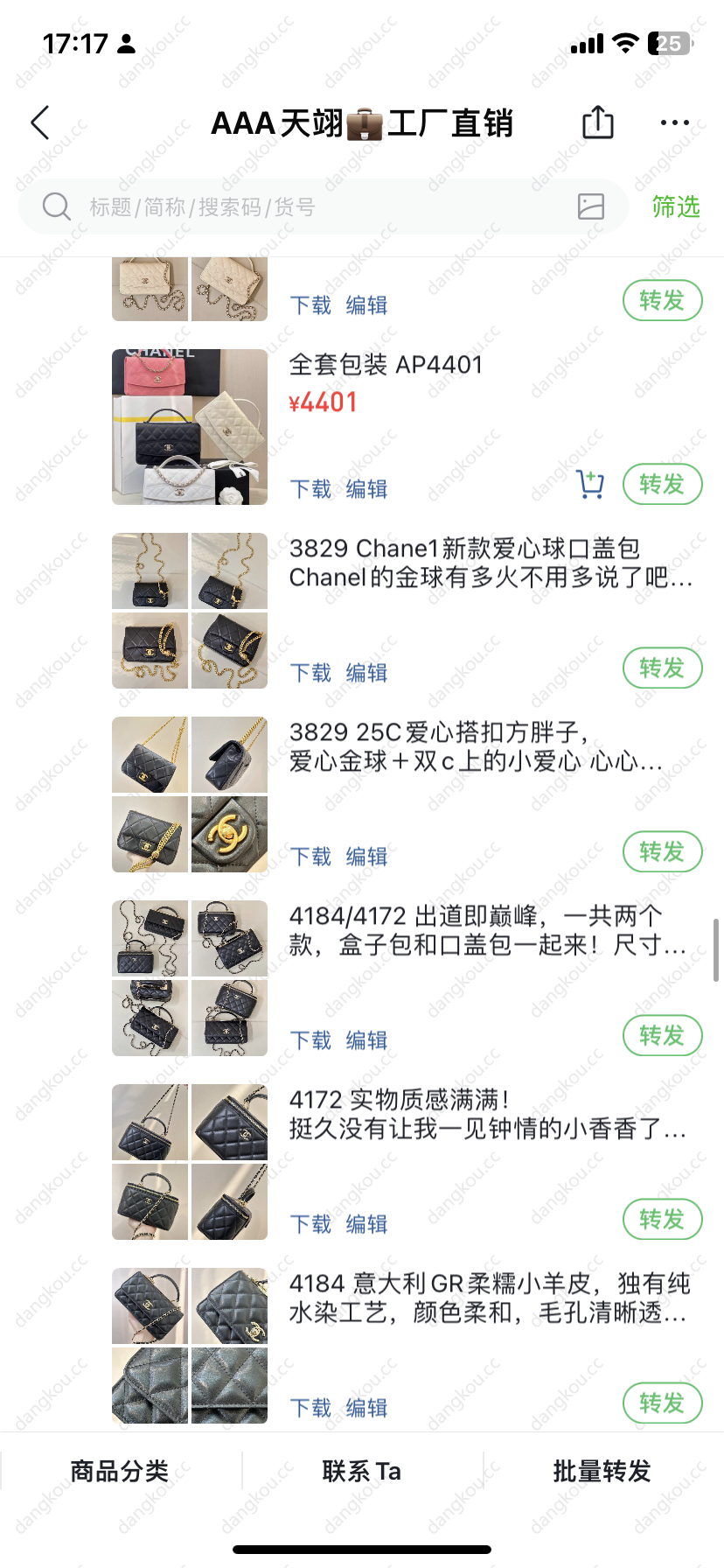
Task: Share this shop via share icon
Action: 598,122
